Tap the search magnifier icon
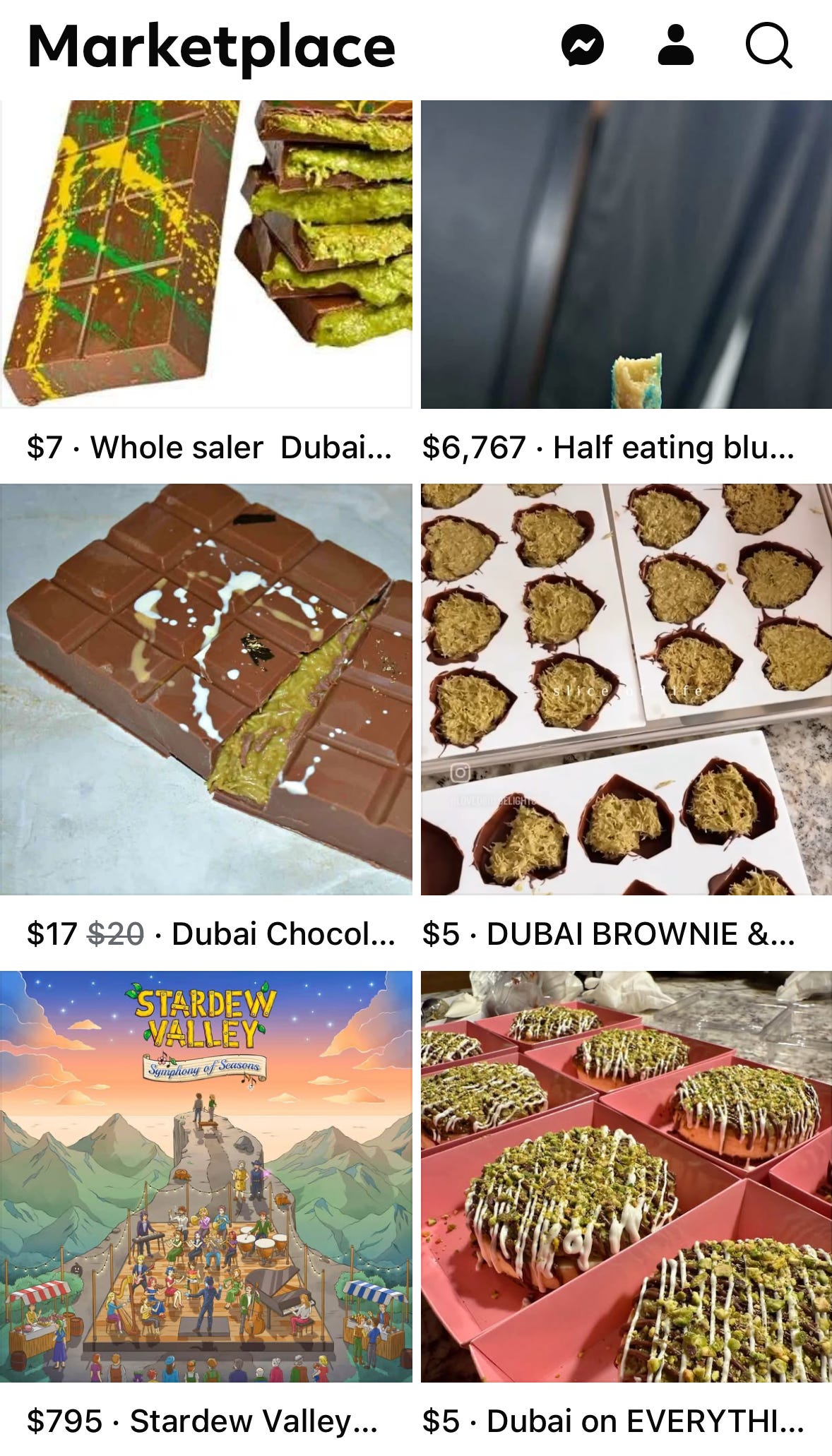Screen dimensions: 832x1456 click(768, 46)
